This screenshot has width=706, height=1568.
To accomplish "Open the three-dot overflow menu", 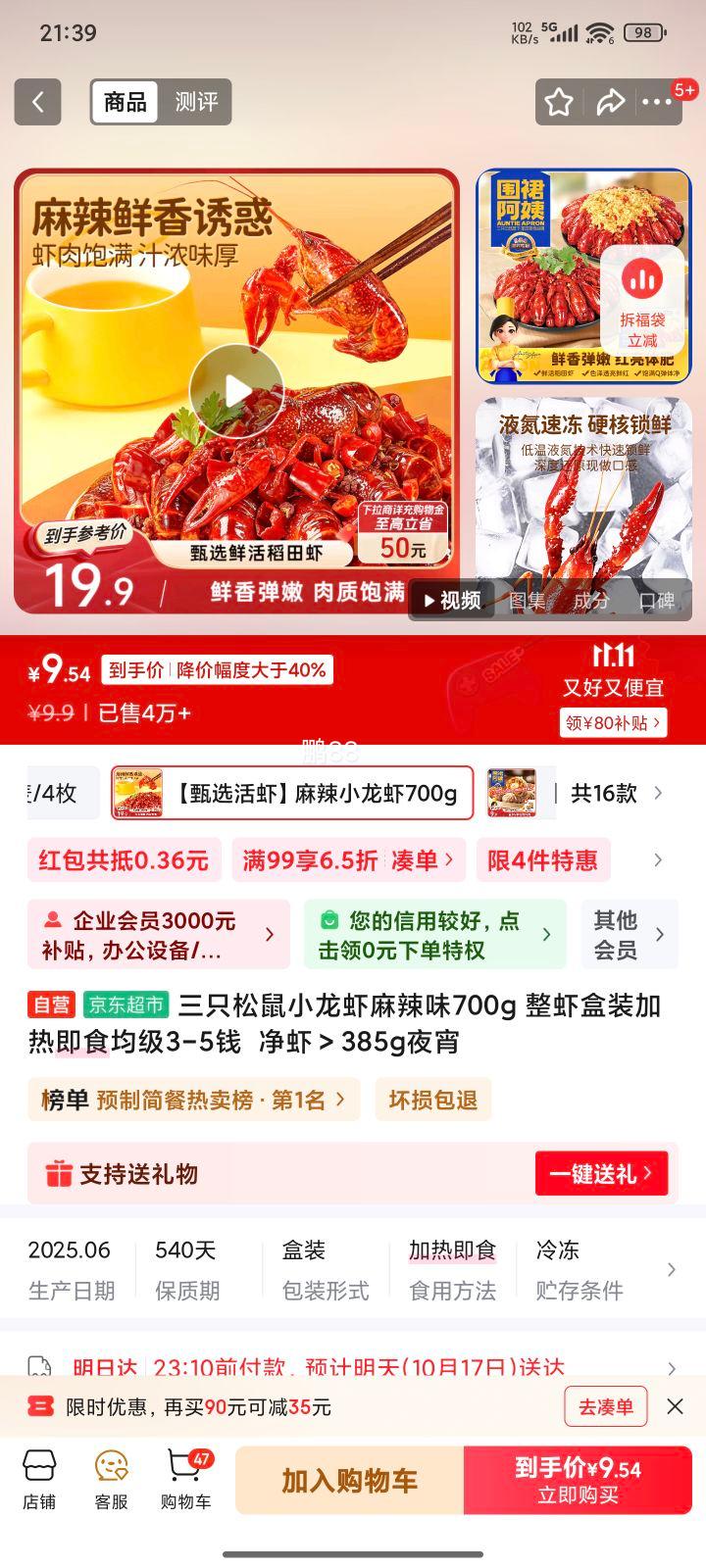I will (x=657, y=102).
